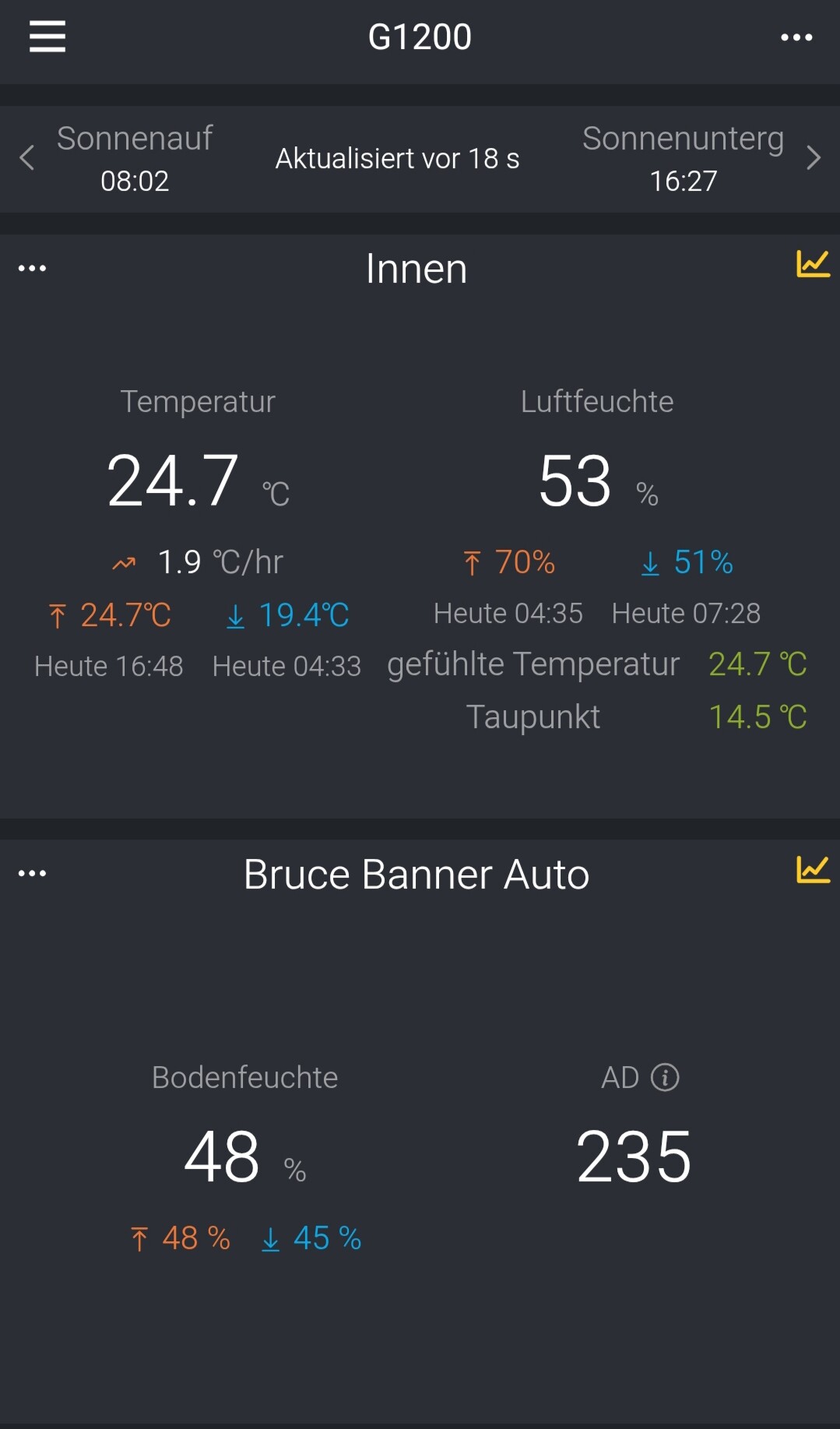Open the G1200 overflow menu
Viewport: 840px width, 1429px height.
tap(796, 37)
